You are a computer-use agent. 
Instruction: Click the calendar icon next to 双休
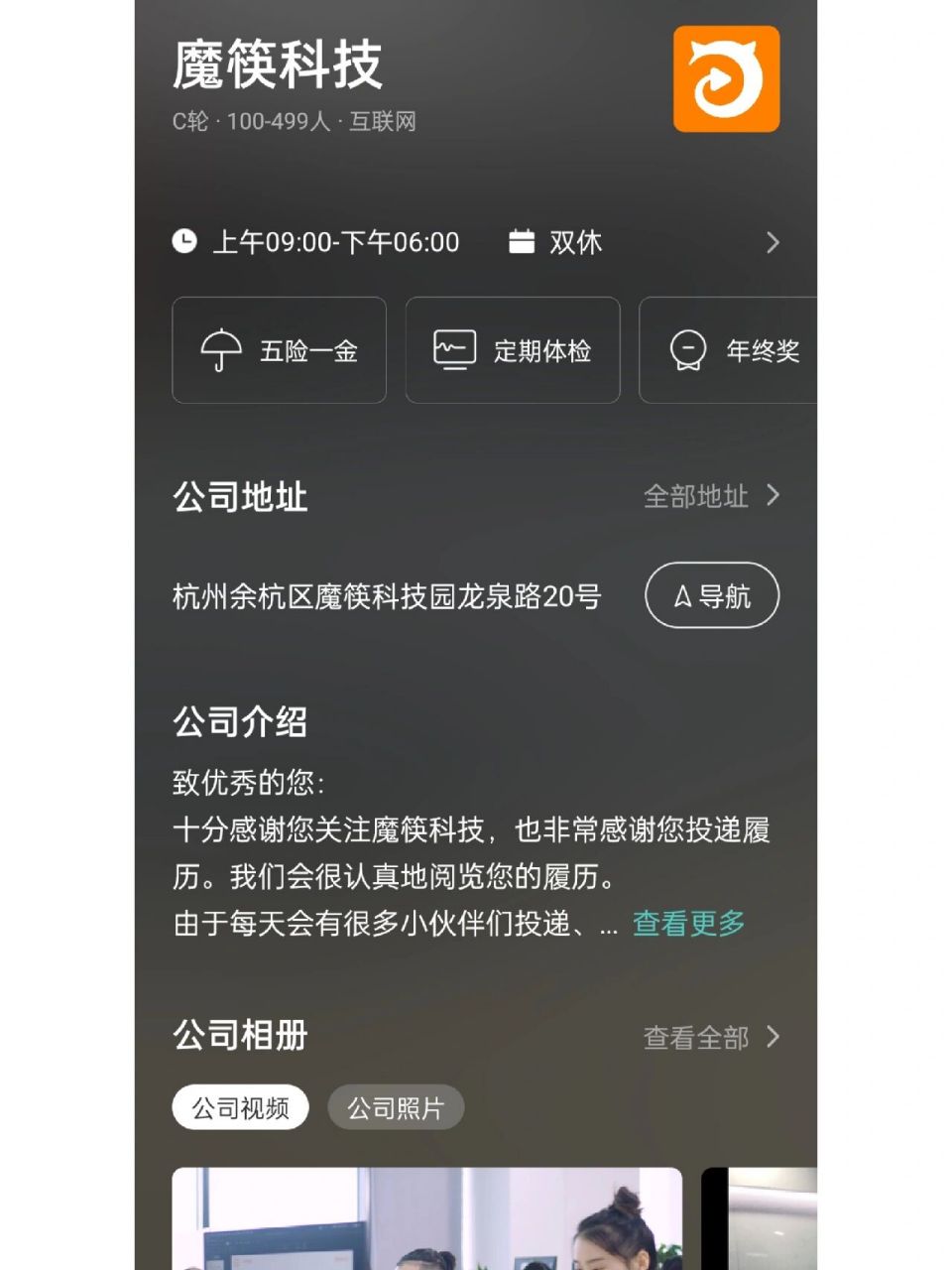point(521,241)
